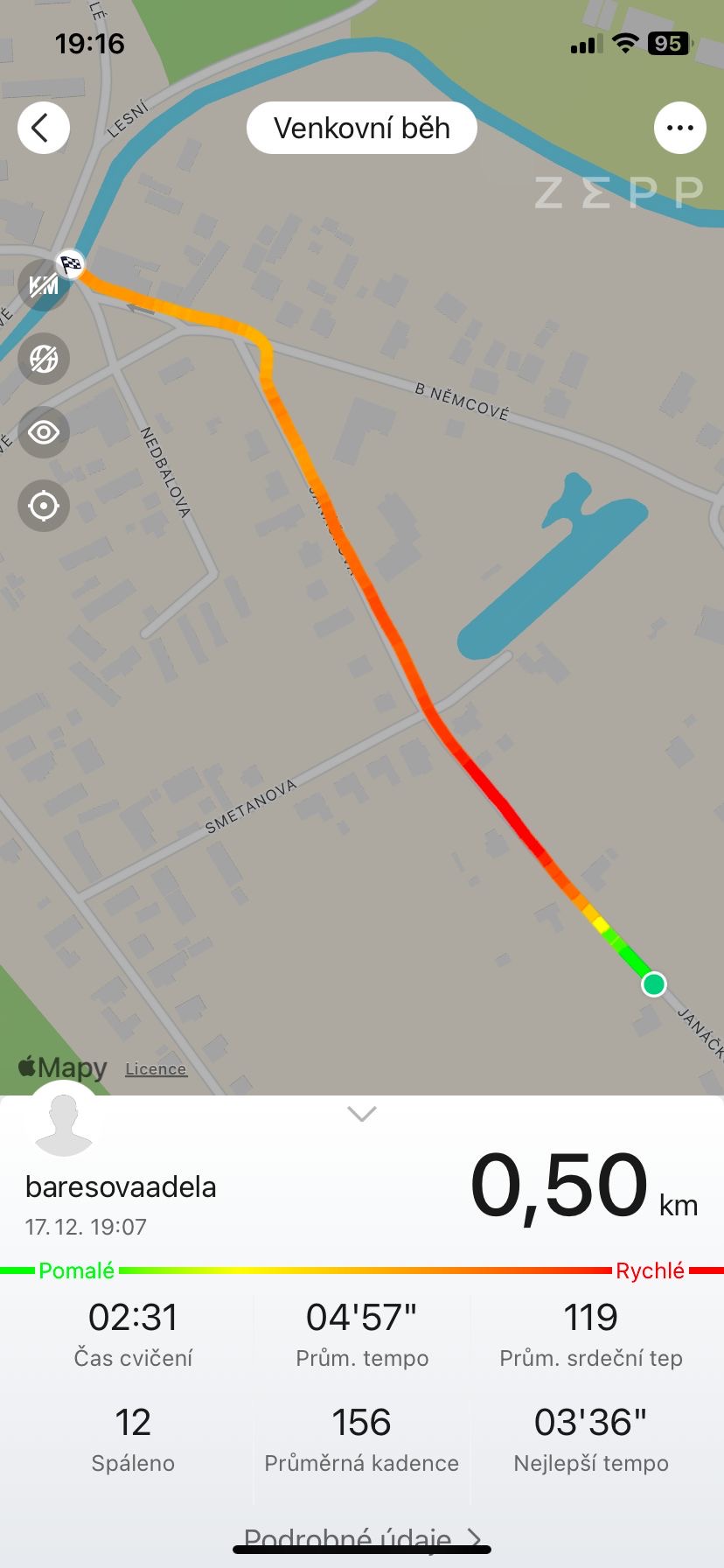Screen dimensions: 724x1568
Task: Toggle the kilometer markers on the map
Action: click(44, 285)
